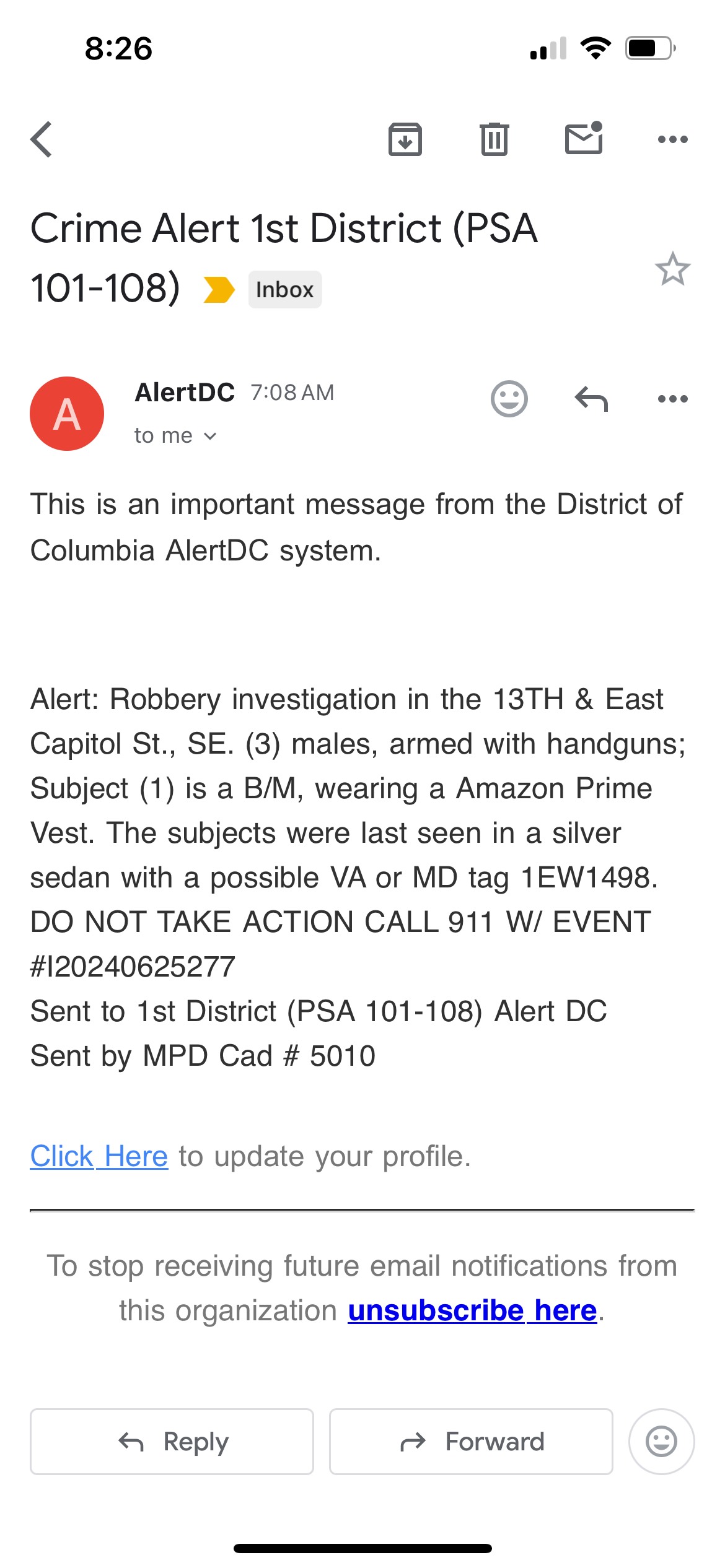Expand the "to me" recipient details
This screenshot has height=1568, width=725.
click(175, 436)
